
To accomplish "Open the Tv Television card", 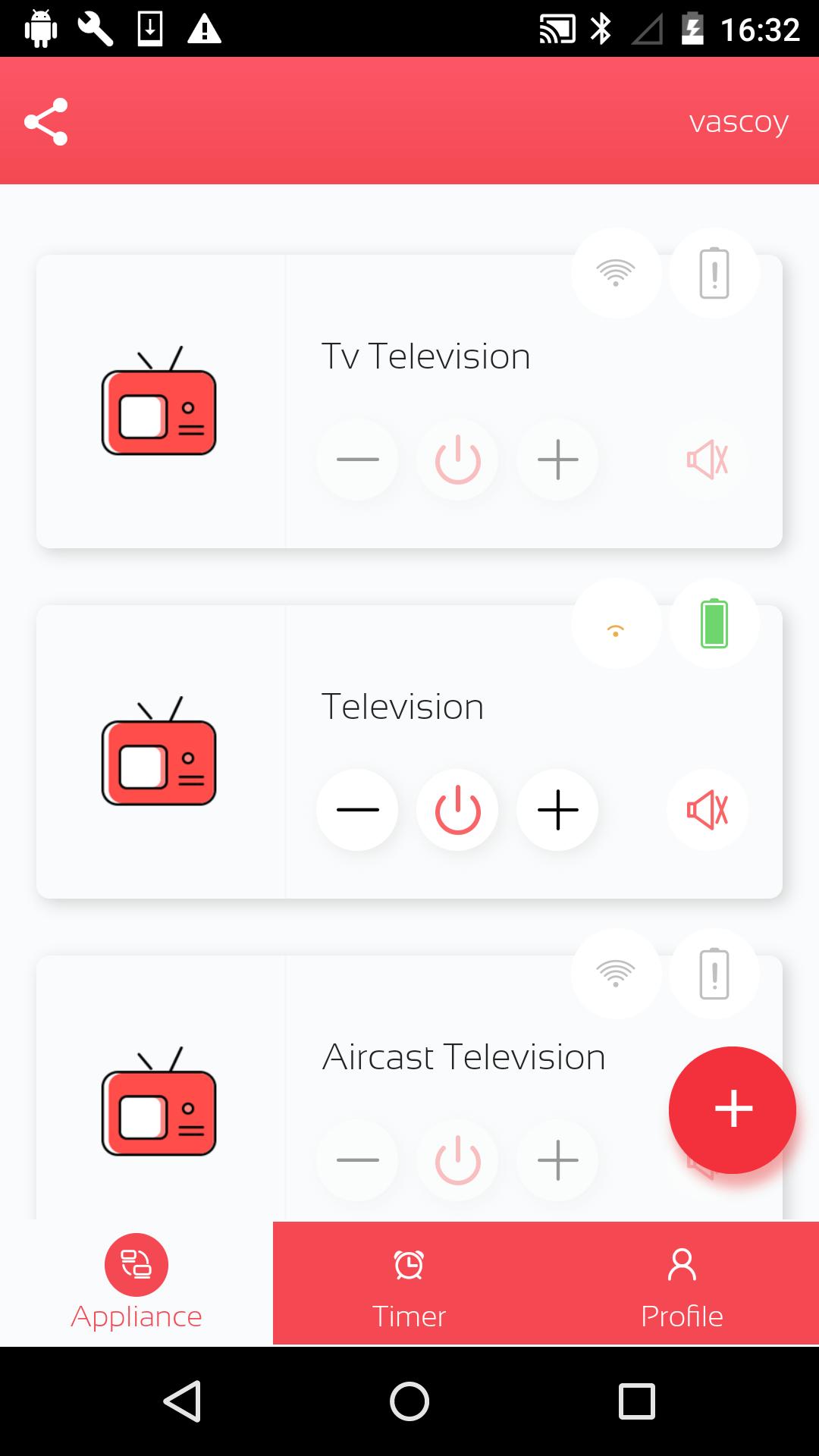I will pos(425,356).
